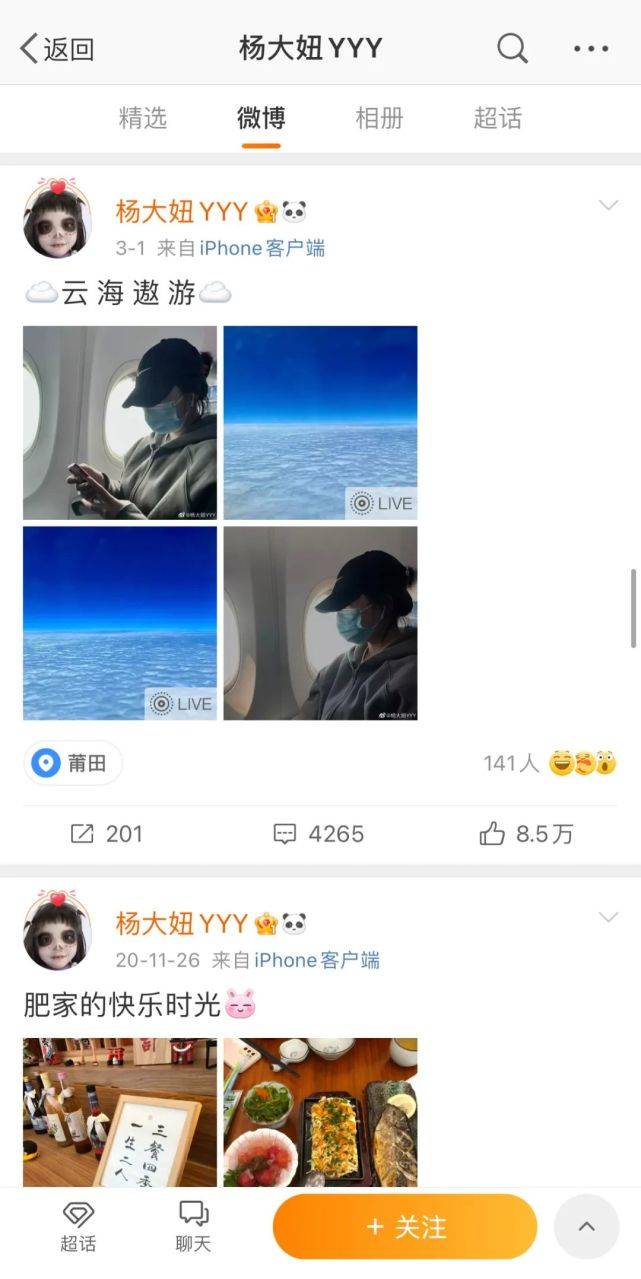Follow the user with 关注 button
This screenshot has height=1279, width=641.
405,1226
